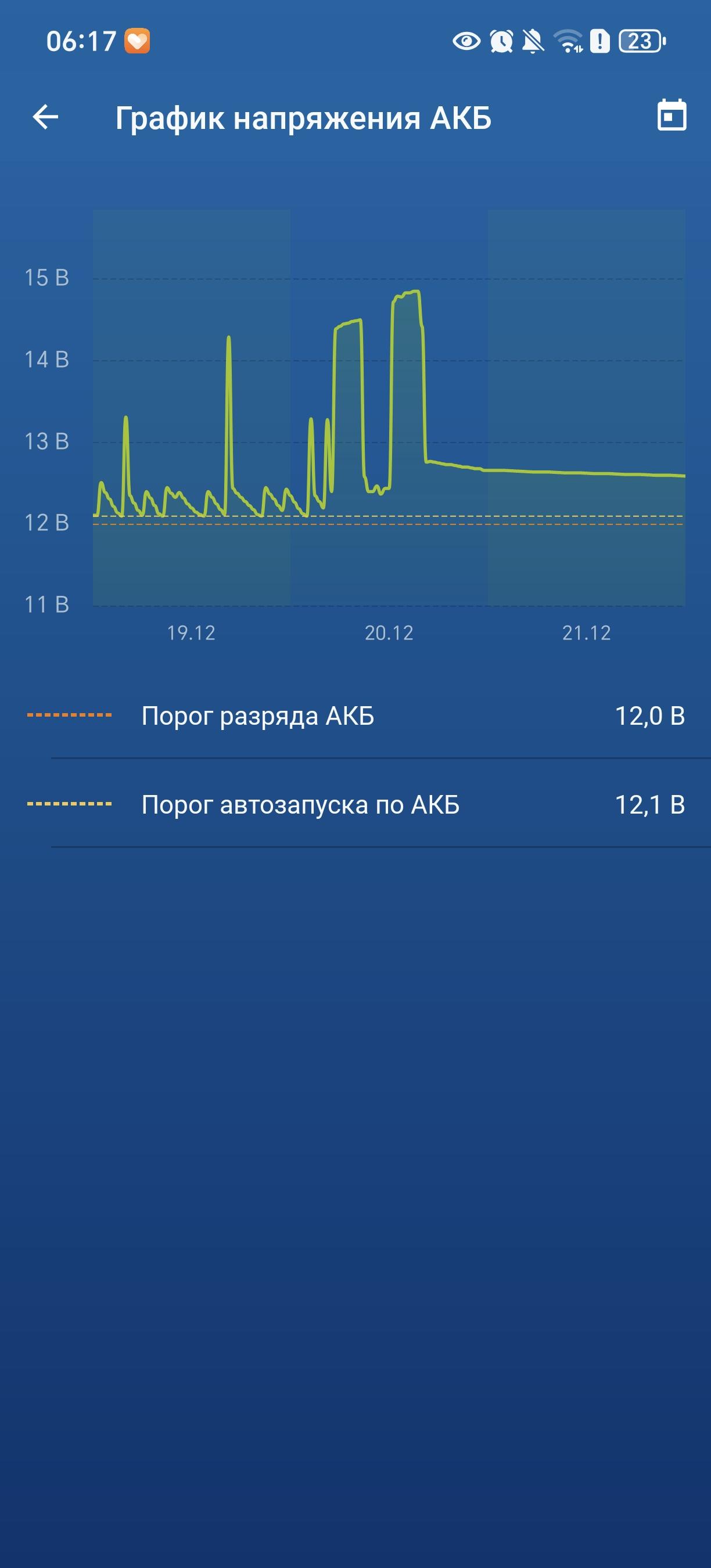Open the Порог разряда АКБ setting
This screenshot has width=711, height=1568.
point(355,716)
